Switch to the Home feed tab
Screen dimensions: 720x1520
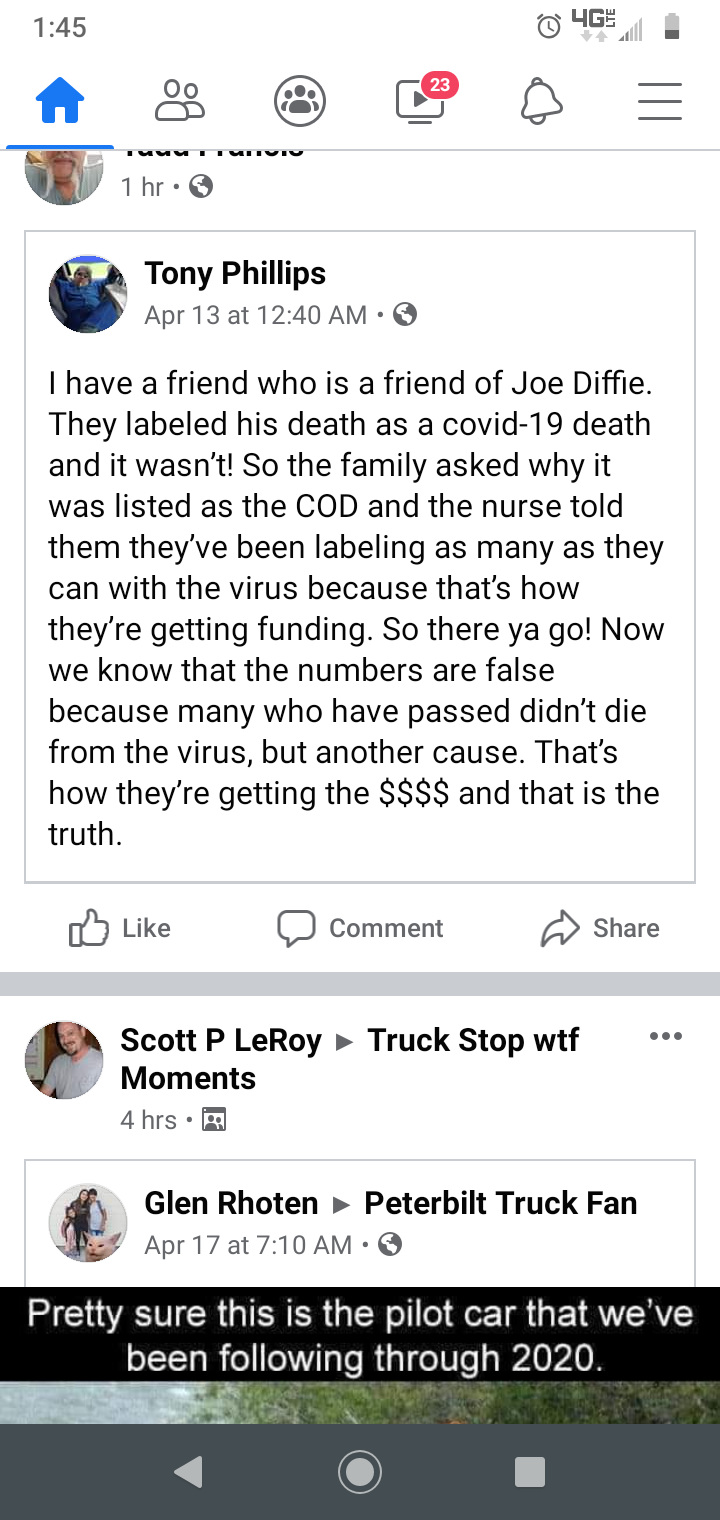(60, 101)
